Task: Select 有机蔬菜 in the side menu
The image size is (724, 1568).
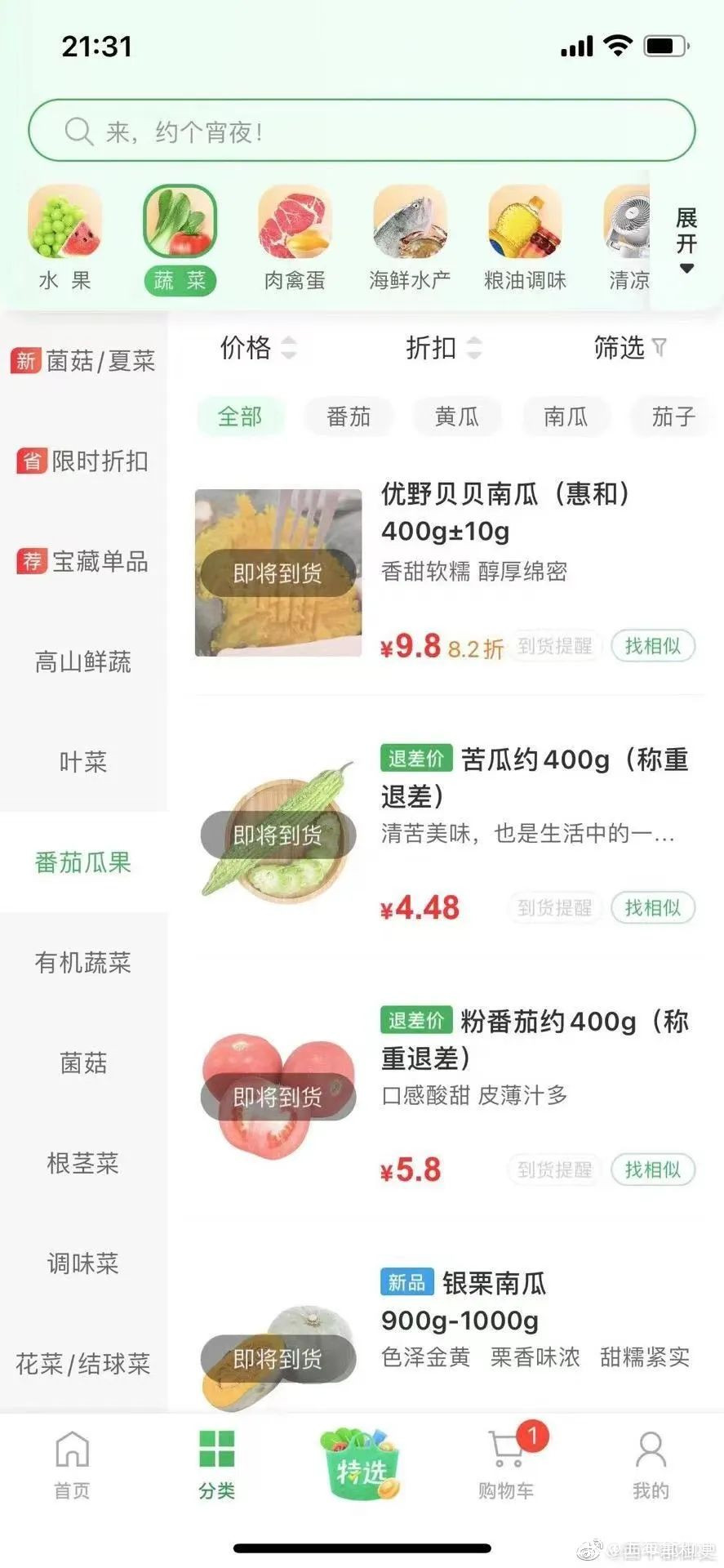Action: pyautogui.click(x=83, y=963)
